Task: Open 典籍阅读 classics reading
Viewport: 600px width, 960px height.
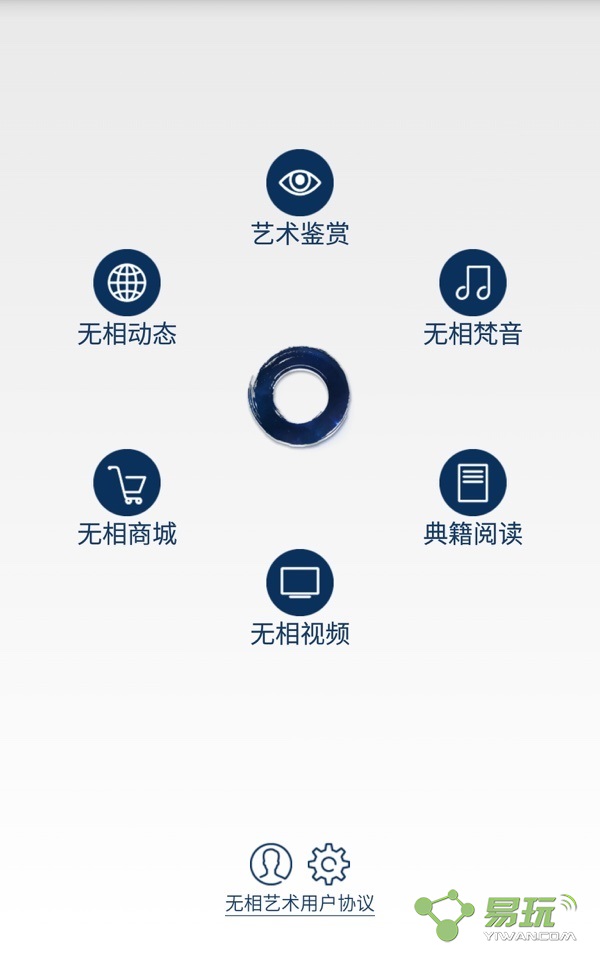Action: (473, 483)
